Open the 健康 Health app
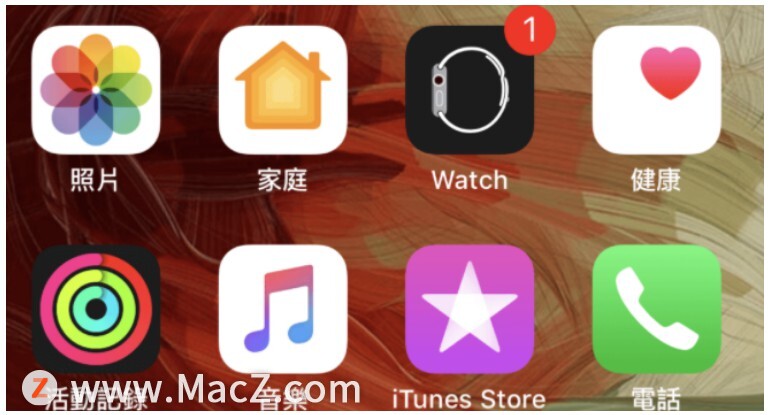This screenshot has height=415, width=770. coord(656,90)
